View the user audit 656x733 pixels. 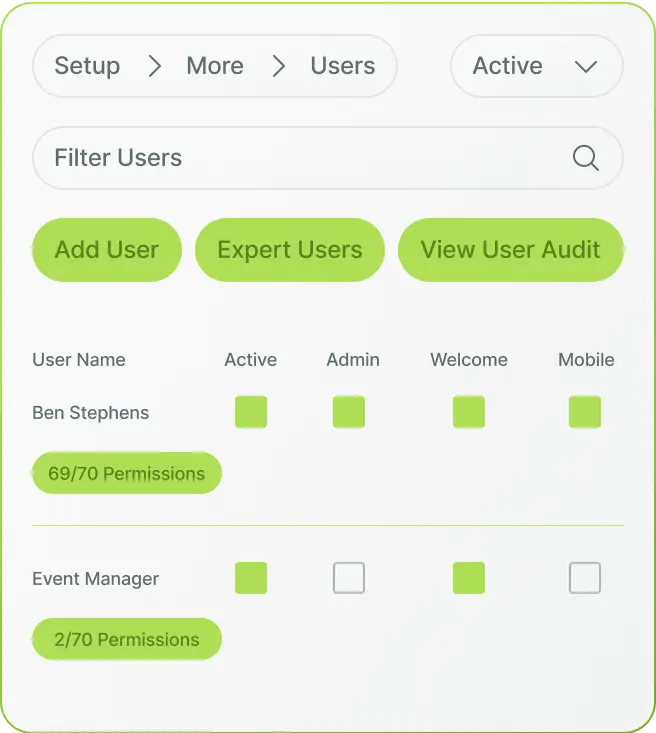[x=510, y=250]
